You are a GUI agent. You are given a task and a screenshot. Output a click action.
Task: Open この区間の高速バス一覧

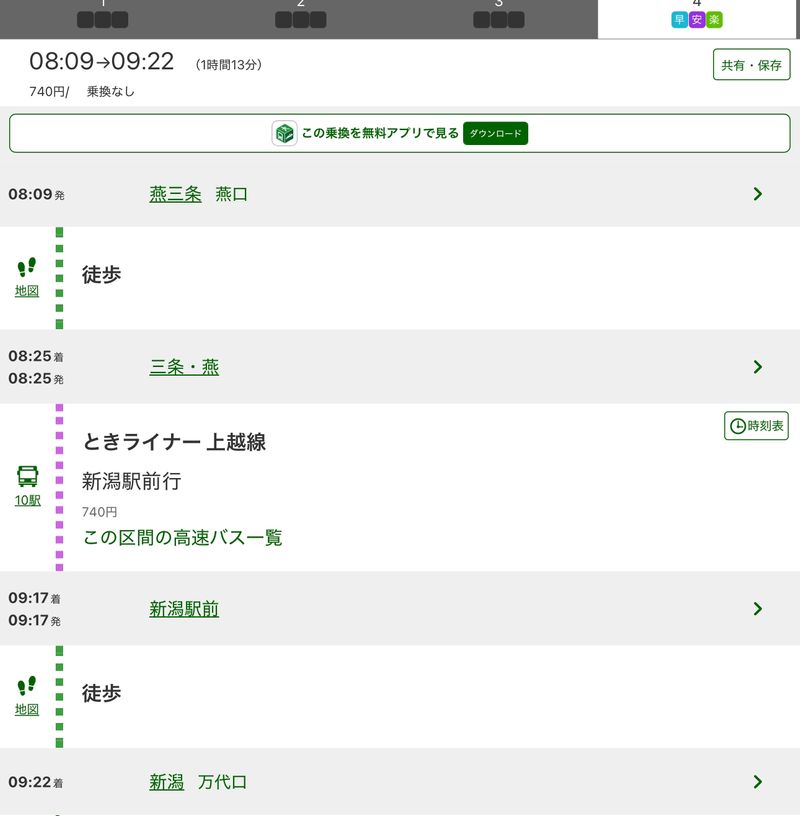click(182, 538)
